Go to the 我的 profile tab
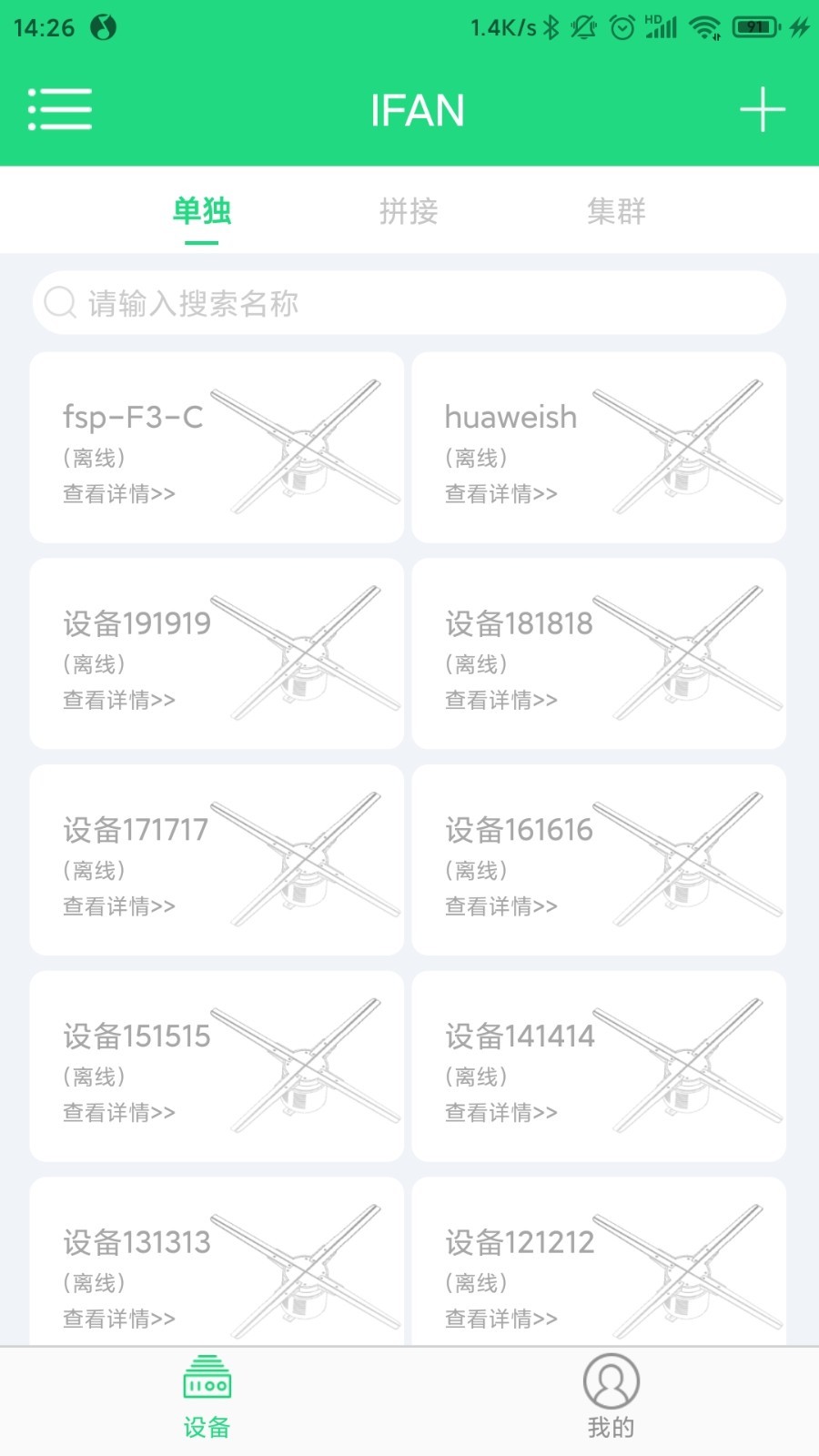This screenshot has height=1456, width=819. coord(611,1397)
